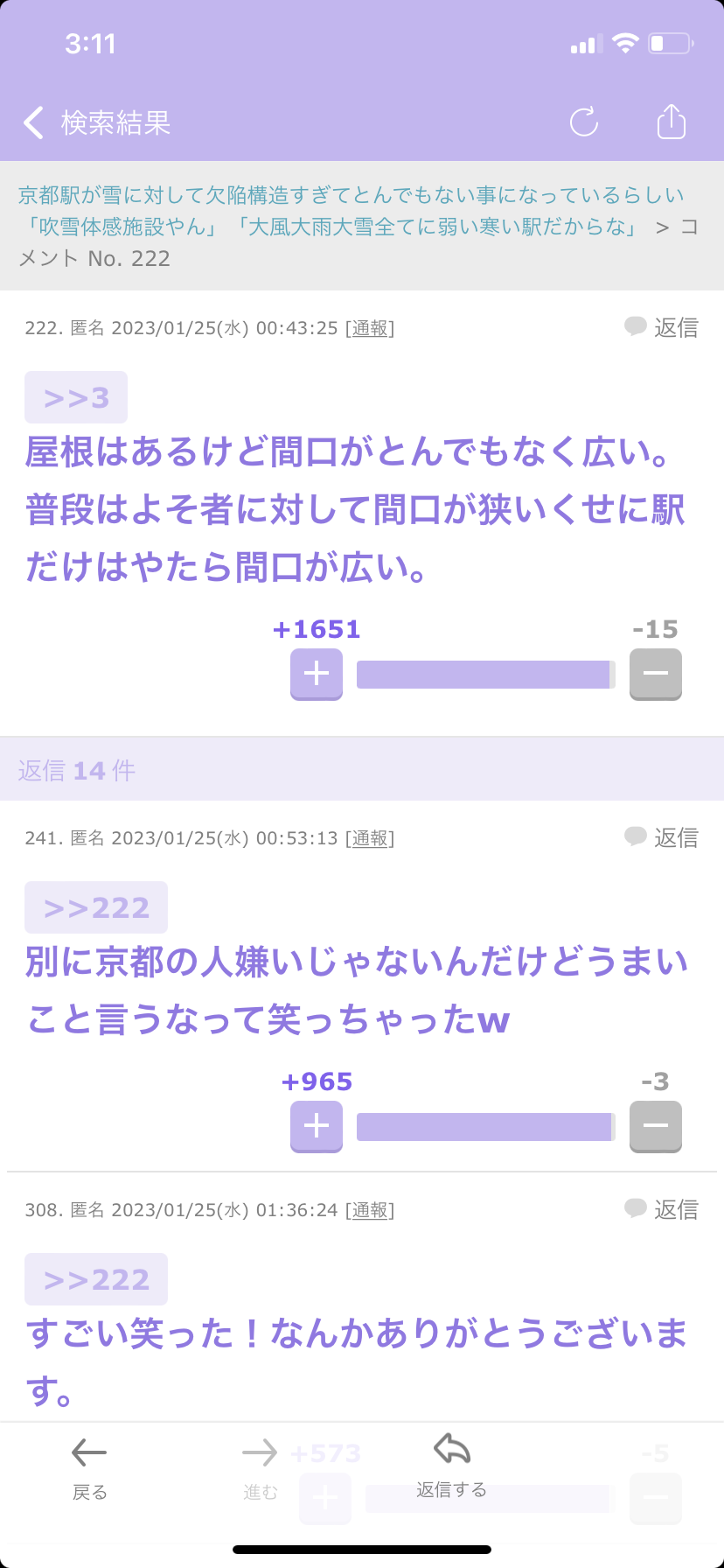Upvote comment 222 with plus button
Screen dimensions: 724x1568
(317, 674)
